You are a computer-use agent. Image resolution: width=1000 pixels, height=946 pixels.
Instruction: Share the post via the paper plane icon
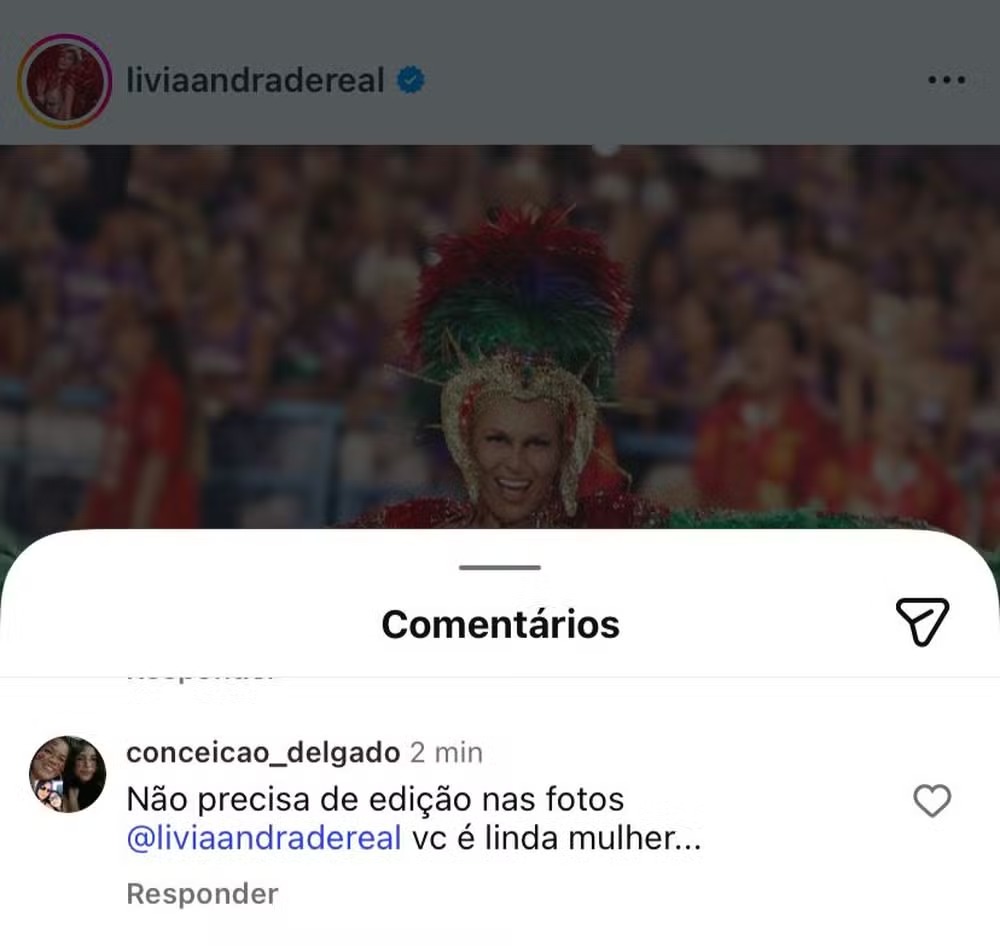(921, 622)
